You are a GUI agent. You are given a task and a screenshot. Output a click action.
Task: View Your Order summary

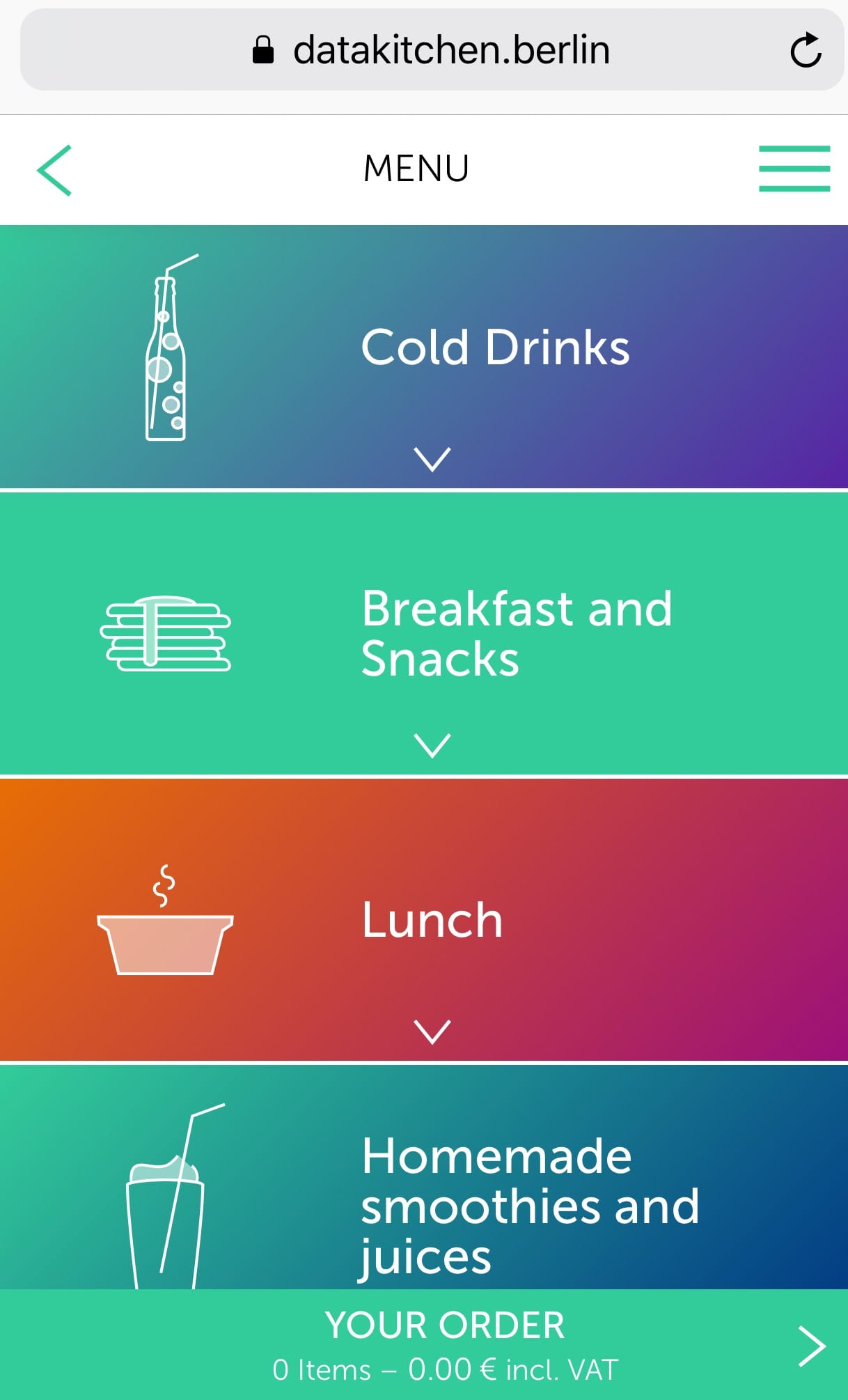point(446,1344)
